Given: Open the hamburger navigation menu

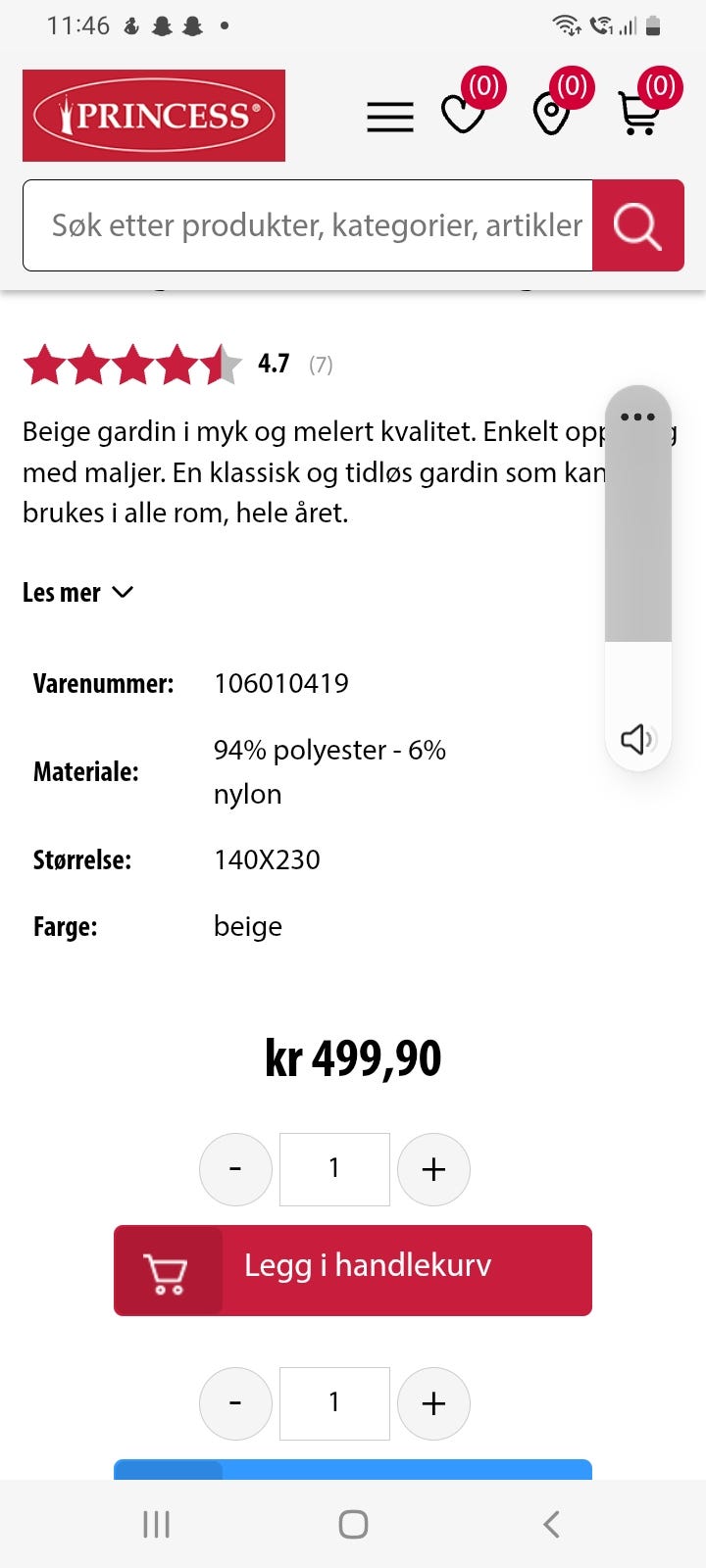Looking at the screenshot, I should click(x=389, y=117).
